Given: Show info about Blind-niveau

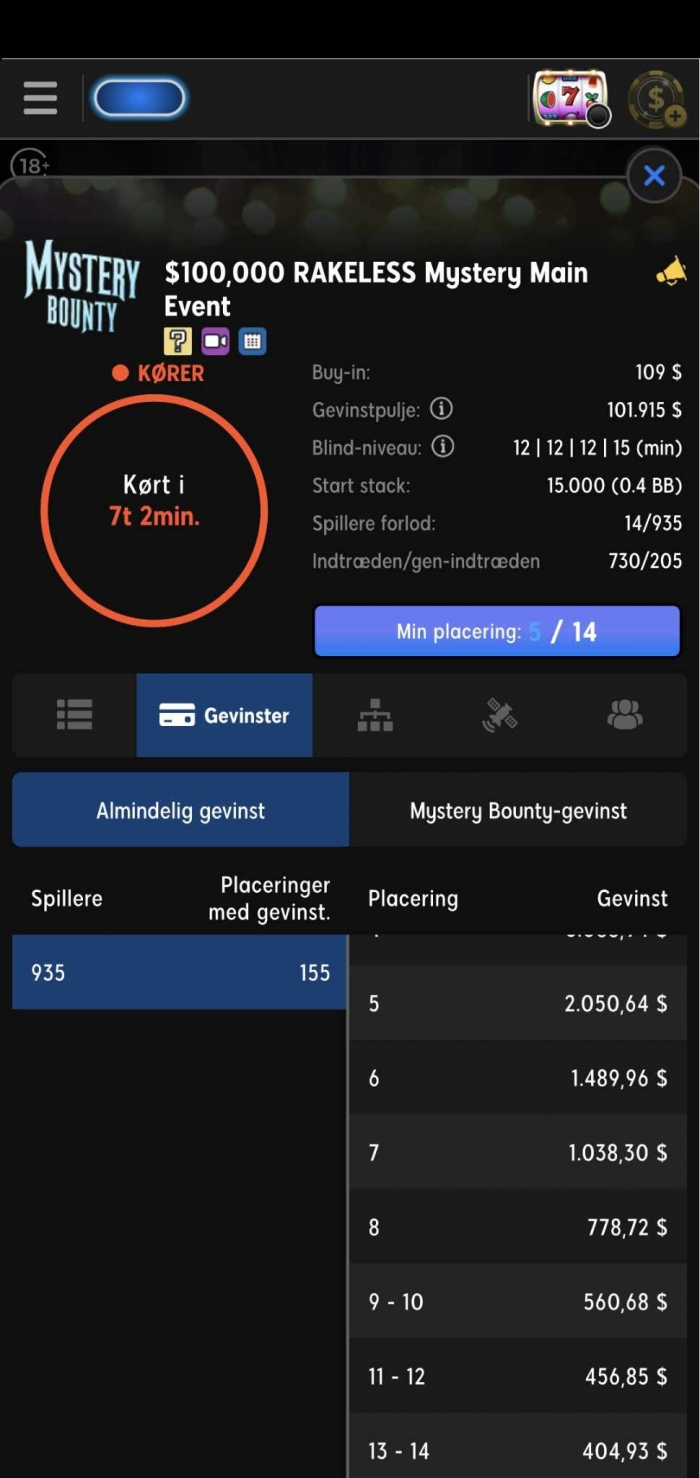Looking at the screenshot, I should tap(442, 447).
